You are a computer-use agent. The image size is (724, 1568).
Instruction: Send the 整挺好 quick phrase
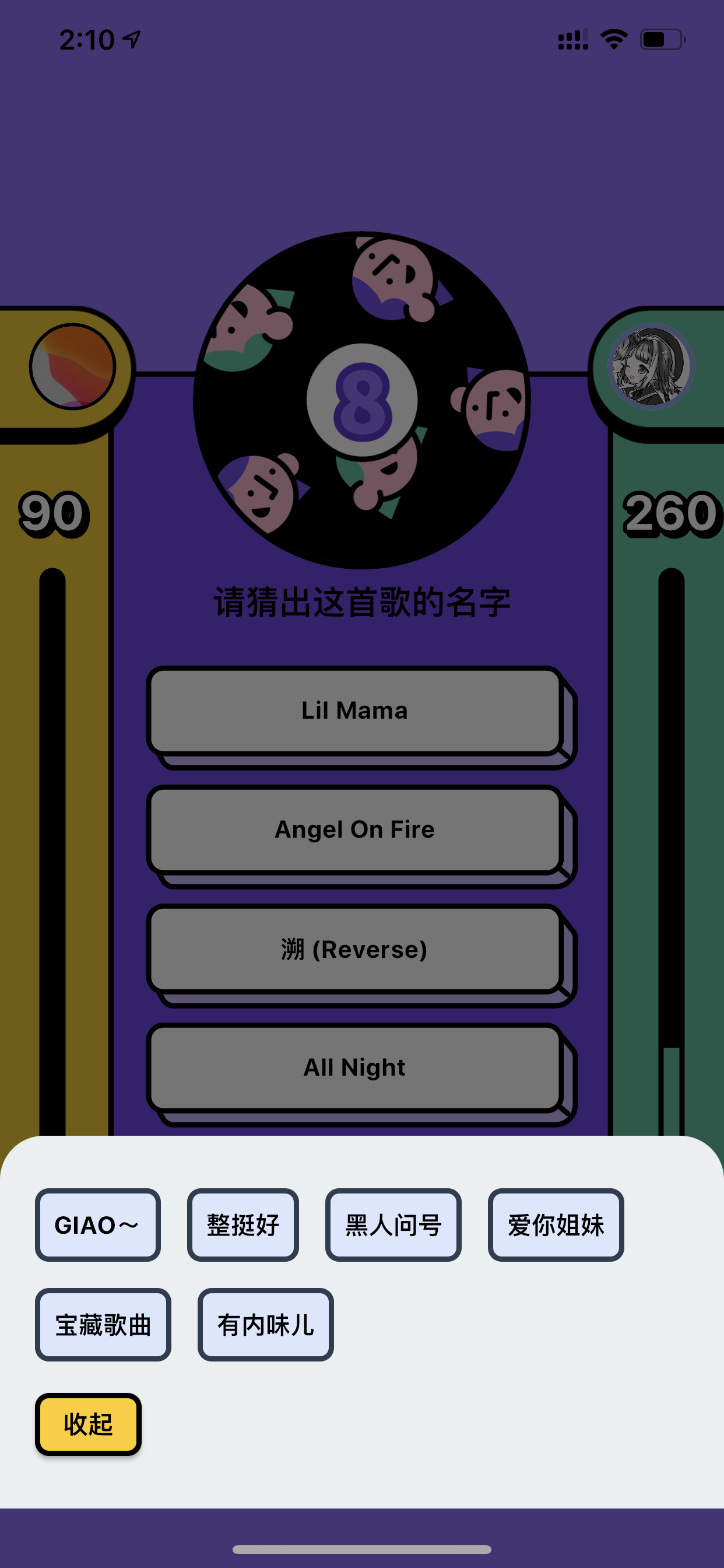click(242, 1224)
